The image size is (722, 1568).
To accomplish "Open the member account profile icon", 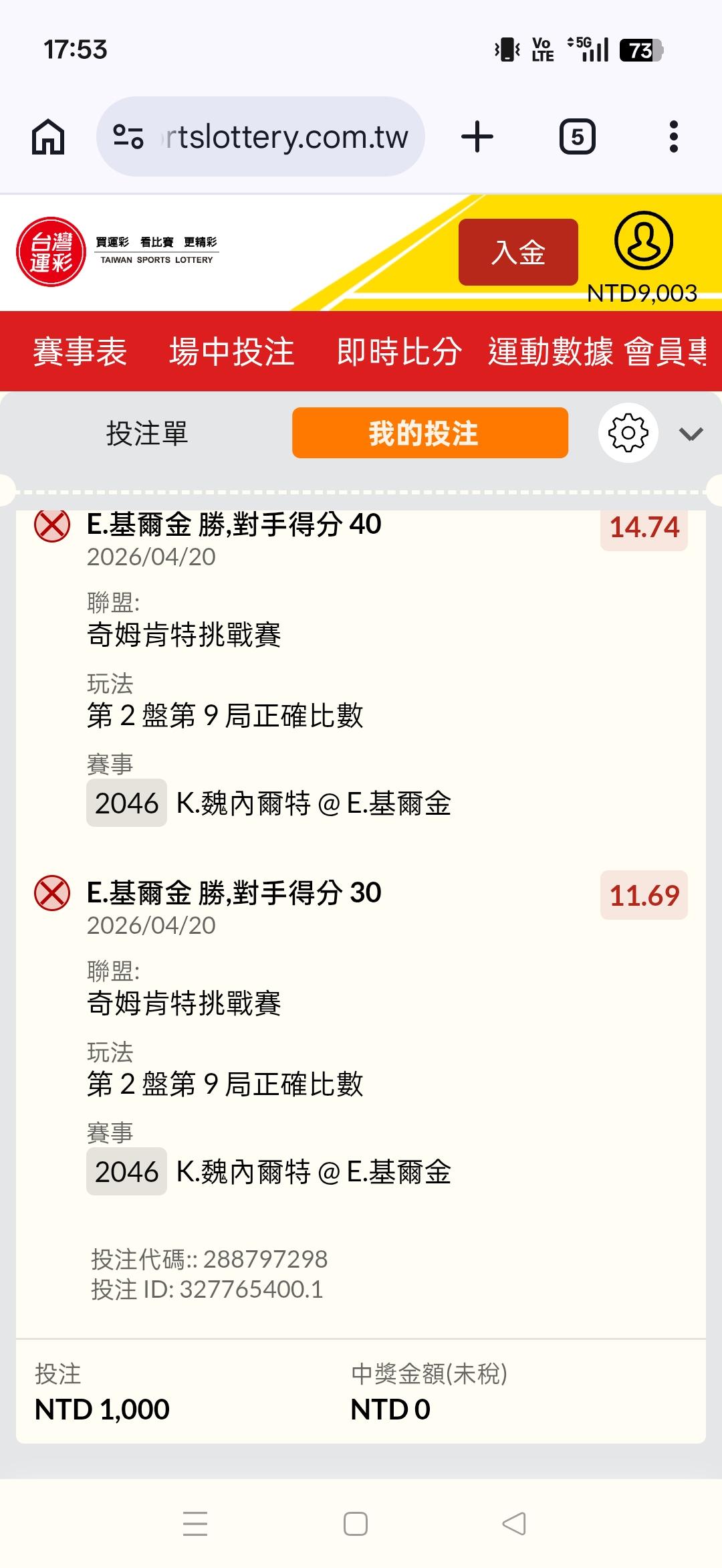I will (643, 241).
